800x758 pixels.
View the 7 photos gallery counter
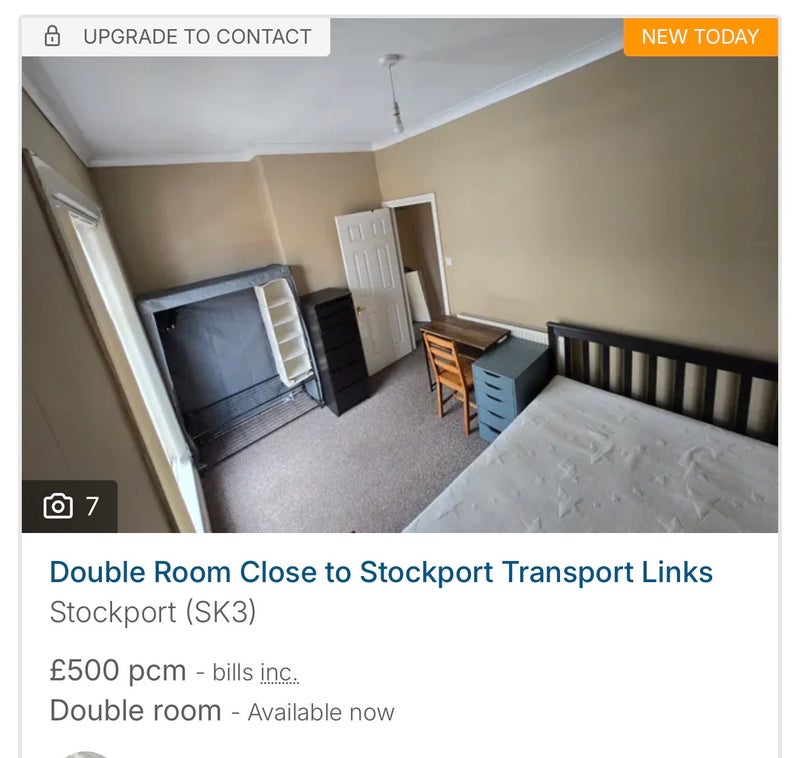70,506
